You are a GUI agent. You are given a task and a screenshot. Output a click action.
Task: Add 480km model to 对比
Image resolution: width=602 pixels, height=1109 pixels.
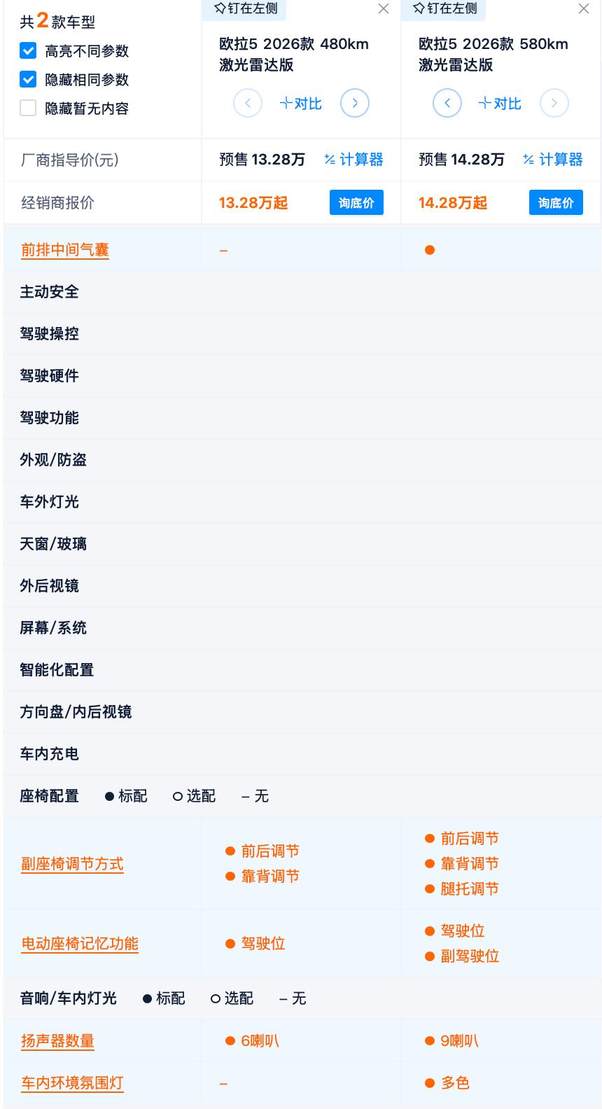301,103
